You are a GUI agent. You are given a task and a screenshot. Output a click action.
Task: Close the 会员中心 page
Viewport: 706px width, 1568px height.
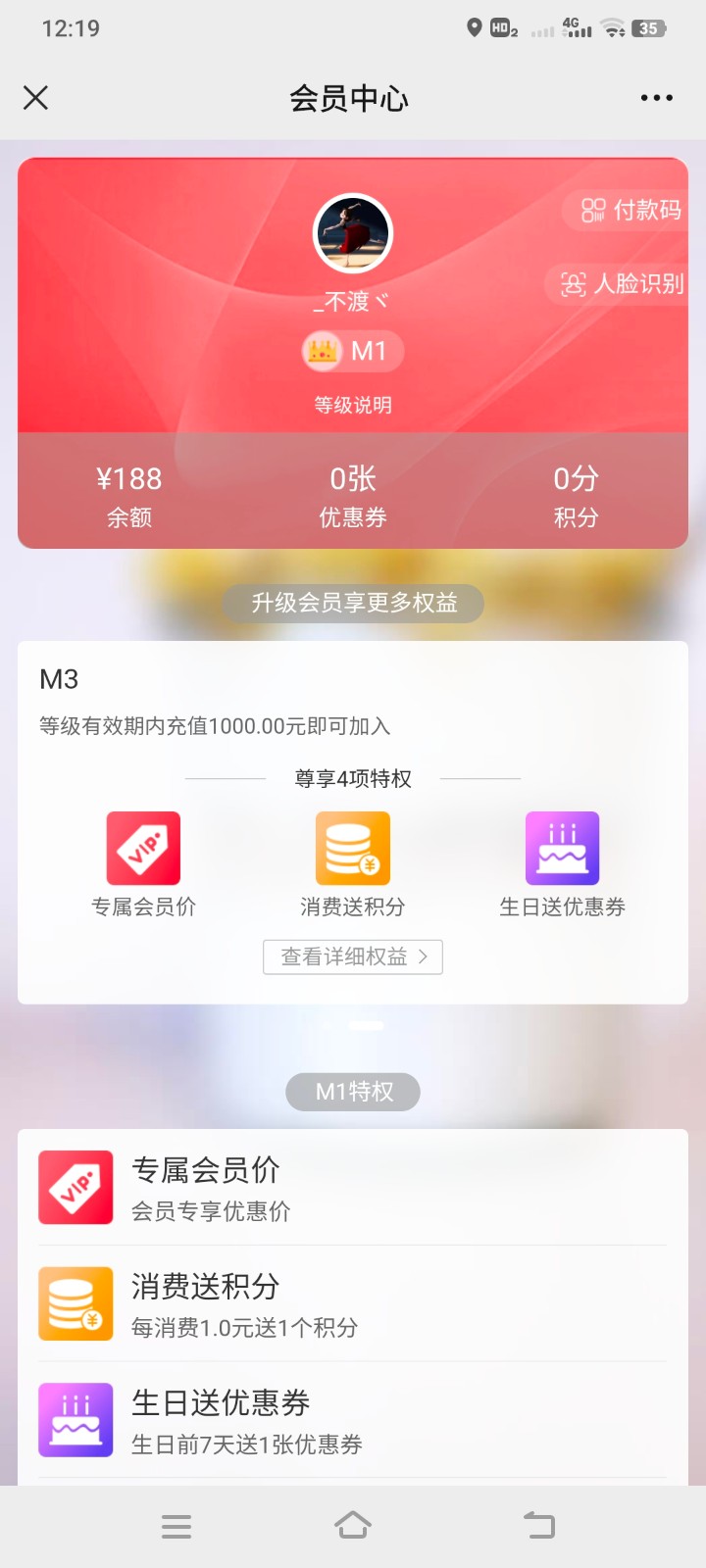point(36,98)
